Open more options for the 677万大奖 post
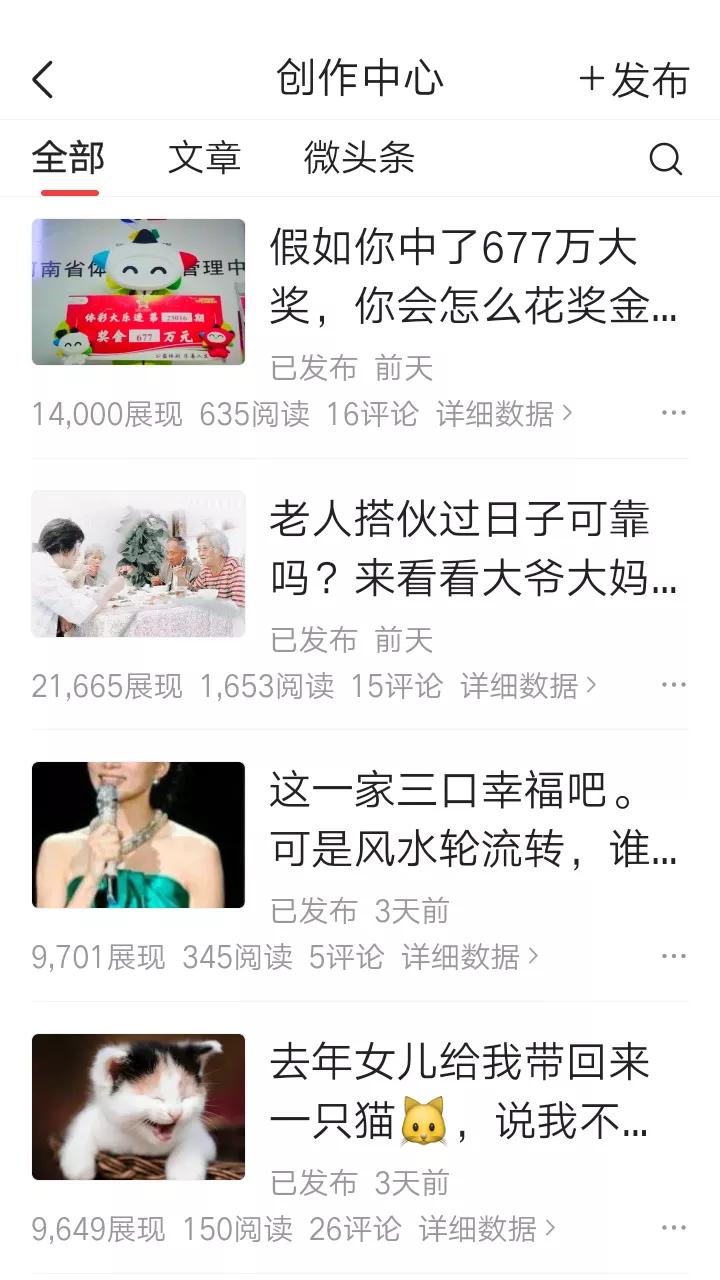This screenshot has width=720, height=1280. point(674,413)
